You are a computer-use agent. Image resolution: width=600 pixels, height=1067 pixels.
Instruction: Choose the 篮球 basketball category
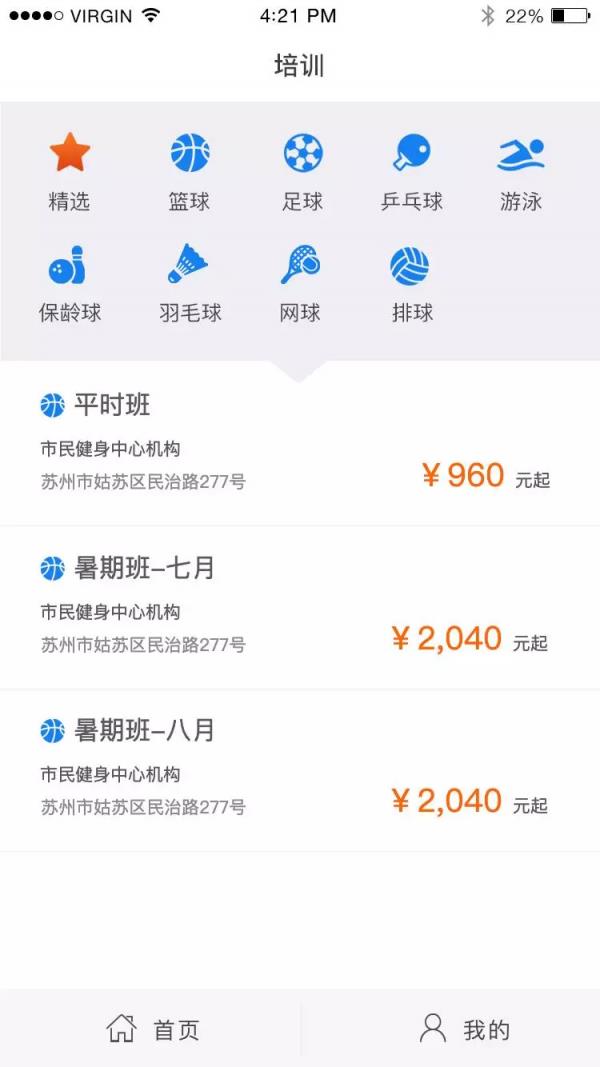190,172
